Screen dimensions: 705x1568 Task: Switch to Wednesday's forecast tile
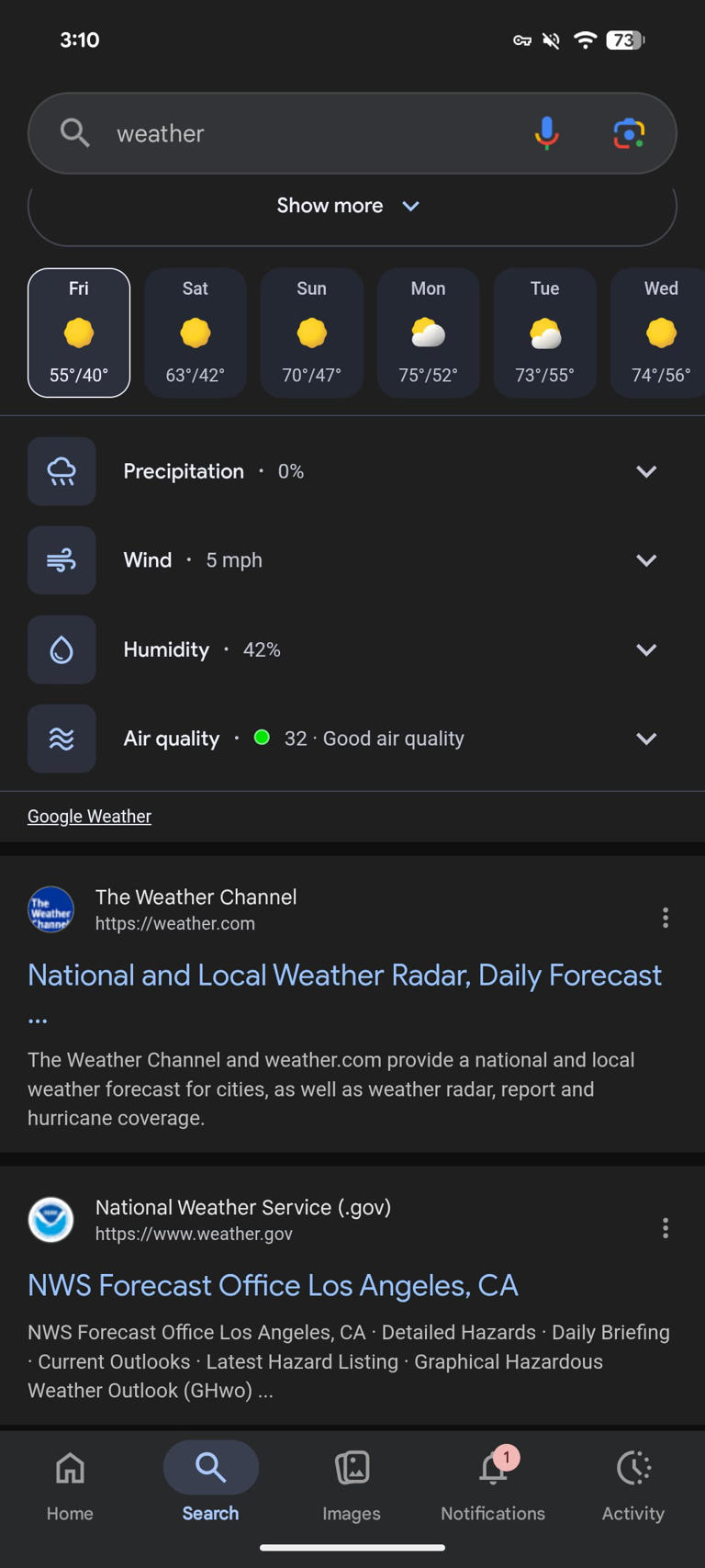point(659,333)
